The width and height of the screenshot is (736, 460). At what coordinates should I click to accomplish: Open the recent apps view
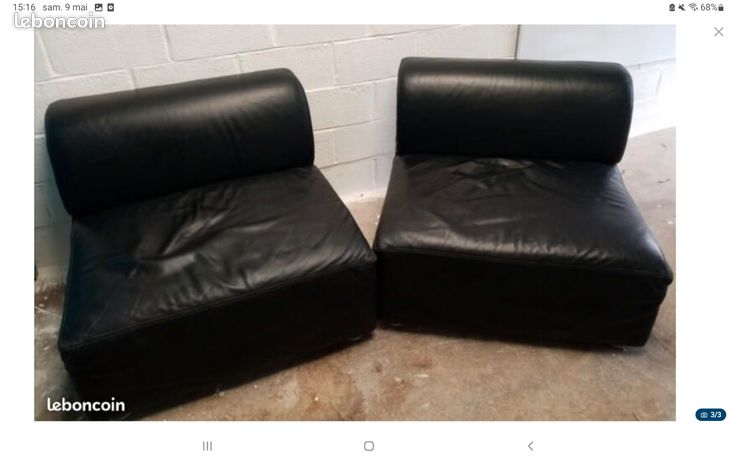pos(207,446)
